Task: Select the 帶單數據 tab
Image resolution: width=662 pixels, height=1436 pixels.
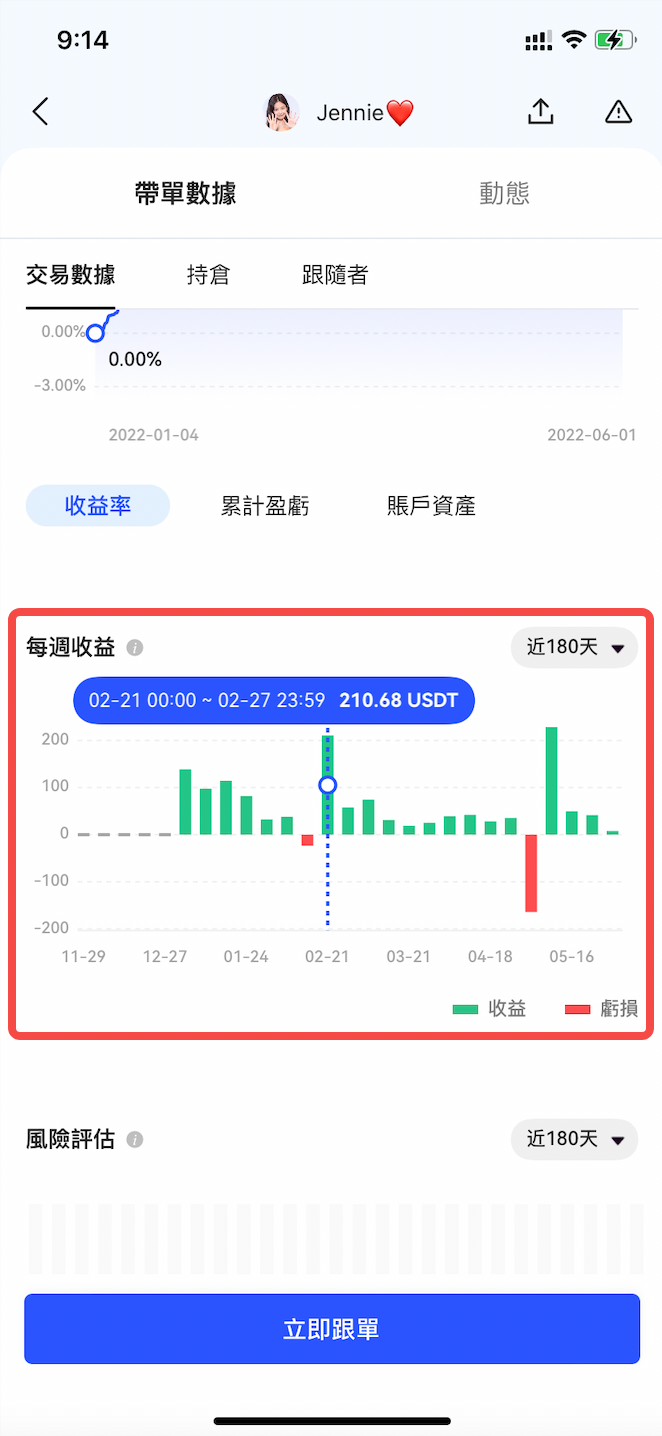Action: [x=185, y=193]
